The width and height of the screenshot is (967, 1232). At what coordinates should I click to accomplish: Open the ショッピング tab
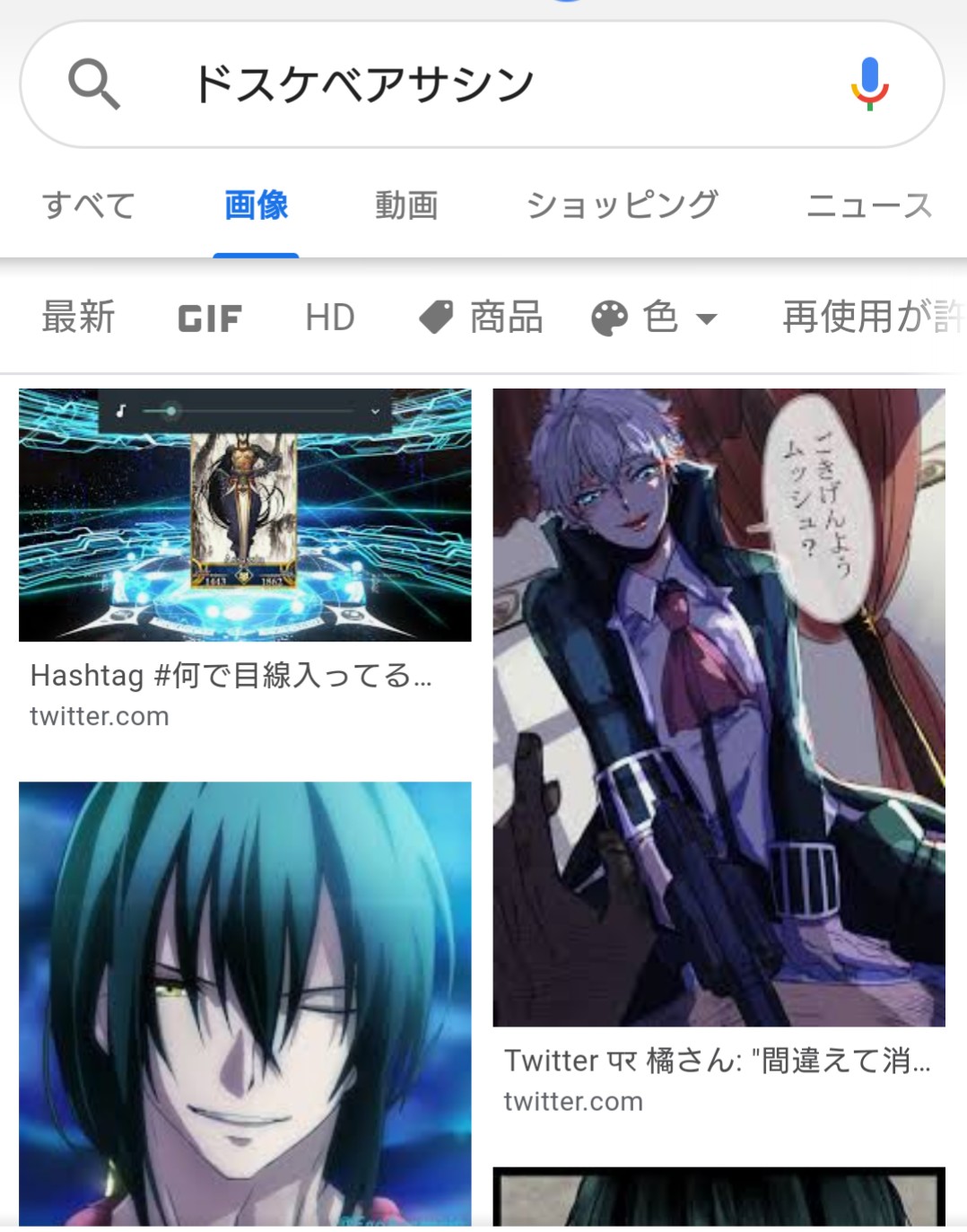pos(622,205)
